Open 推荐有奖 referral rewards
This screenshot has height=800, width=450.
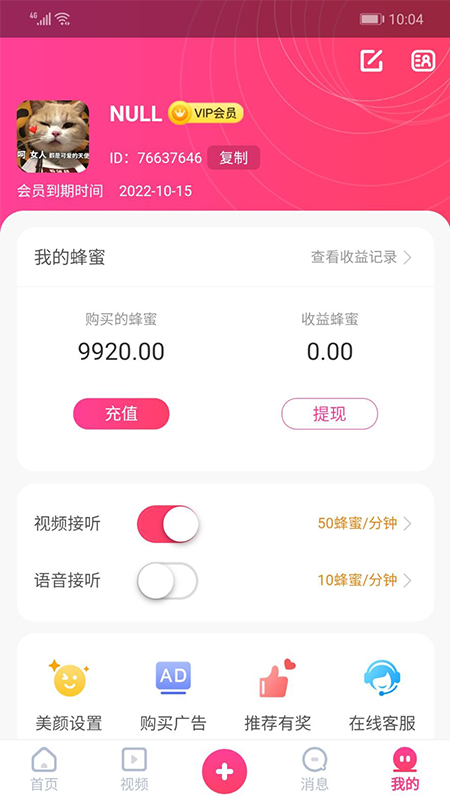(x=278, y=695)
